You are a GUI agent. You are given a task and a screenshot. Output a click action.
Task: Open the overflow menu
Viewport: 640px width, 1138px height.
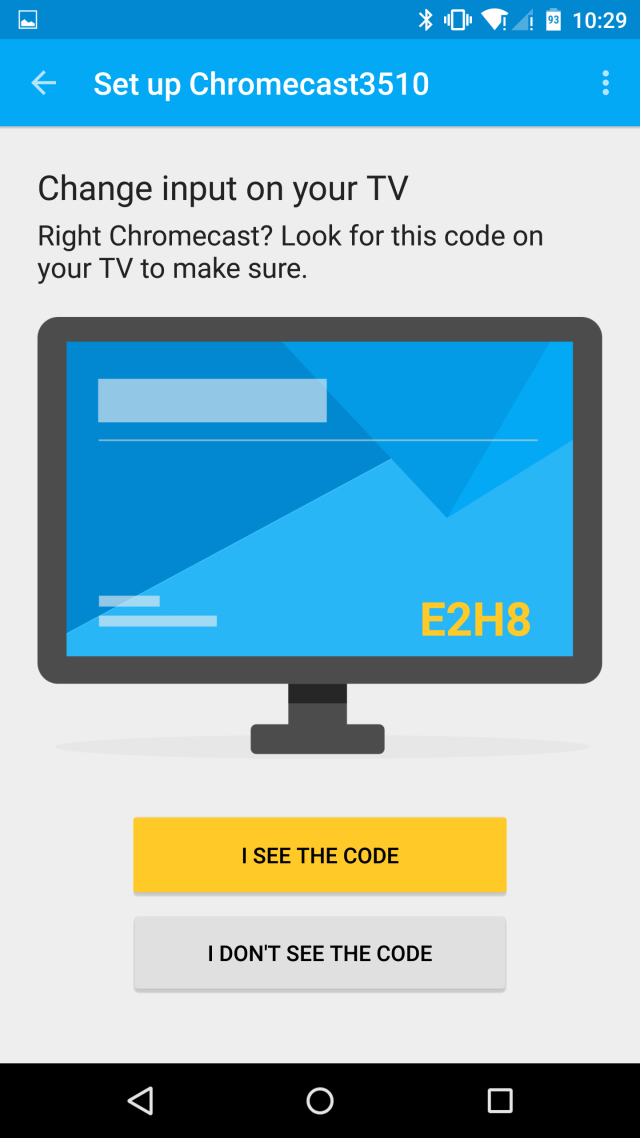point(605,83)
